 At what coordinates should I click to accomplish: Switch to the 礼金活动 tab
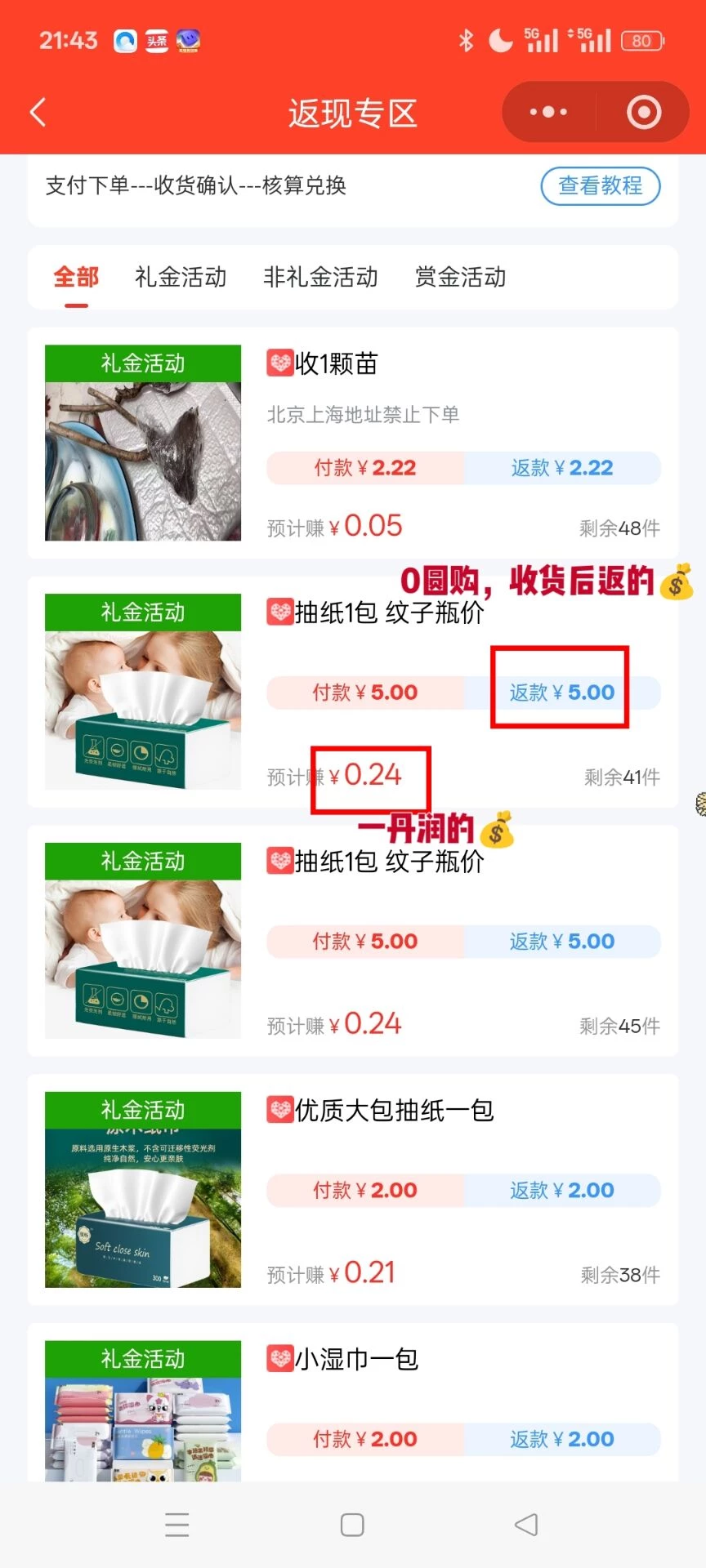(x=181, y=278)
